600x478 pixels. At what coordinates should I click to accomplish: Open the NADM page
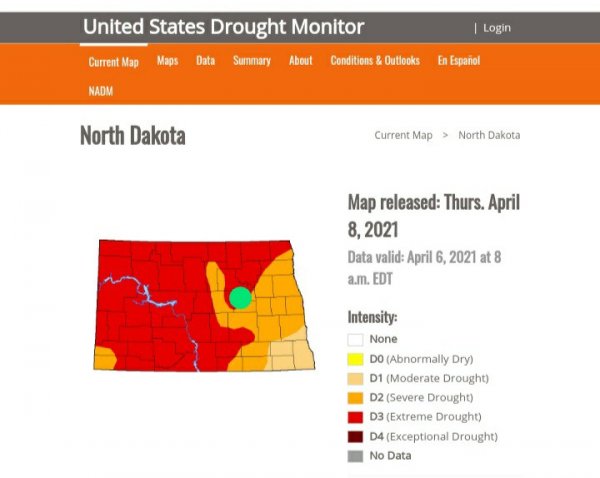click(102, 90)
